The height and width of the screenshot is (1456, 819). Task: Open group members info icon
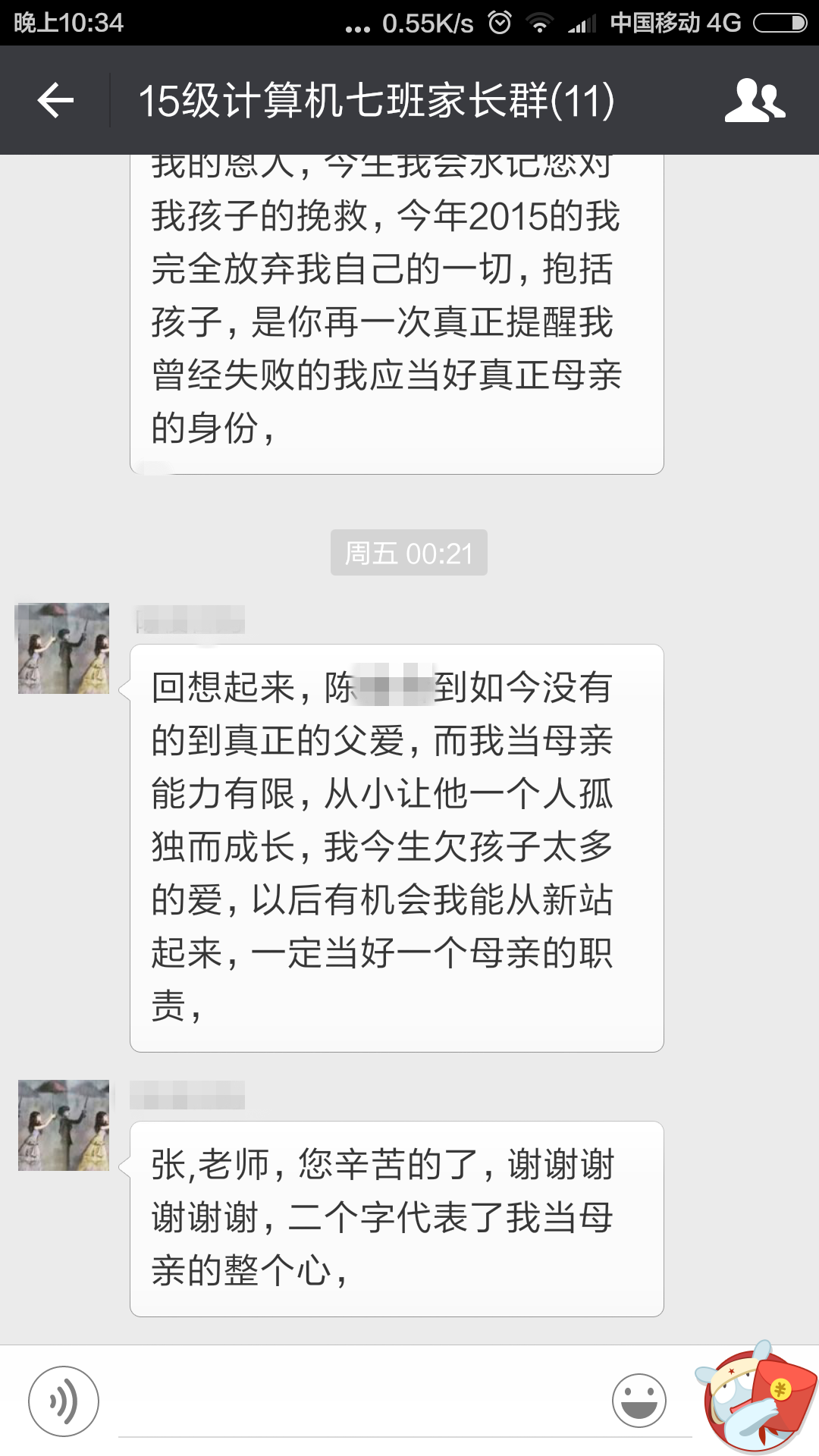coord(755,100)
